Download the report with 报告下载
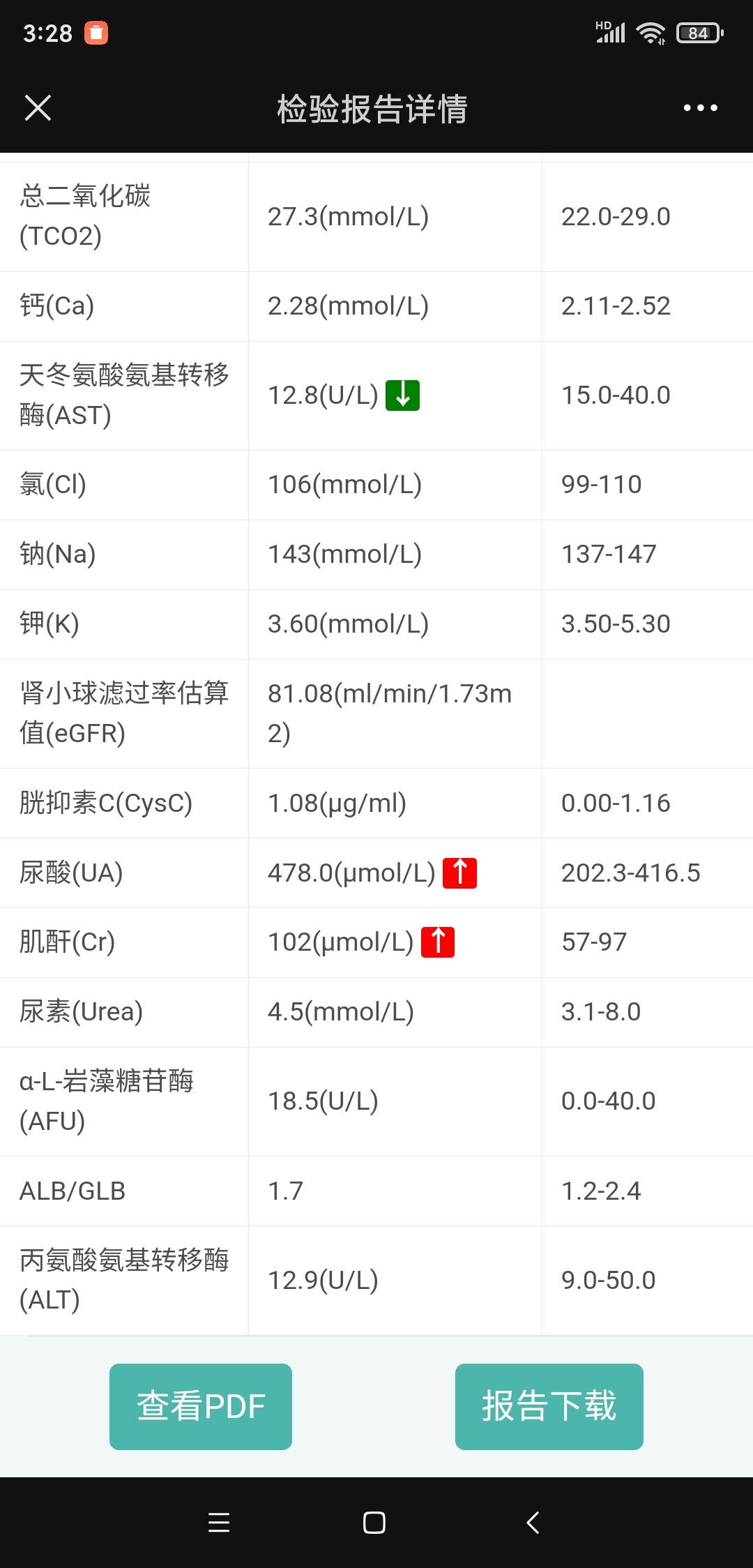 pyautogui.click(x=549, y=1406)
